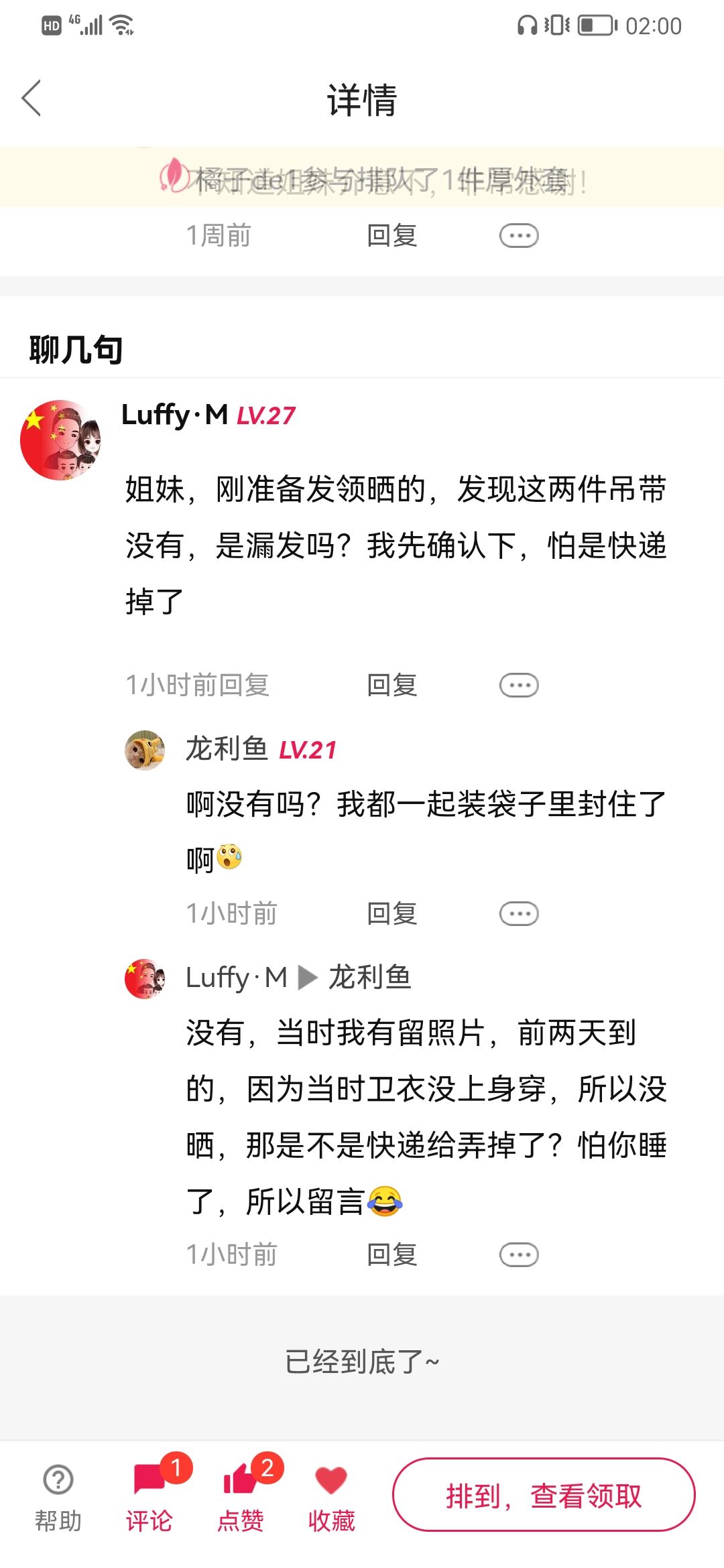Open more options on 龙利鱼's comment
The height and width of the screenshot is (1568, 724).
click(x=519, y=914)
